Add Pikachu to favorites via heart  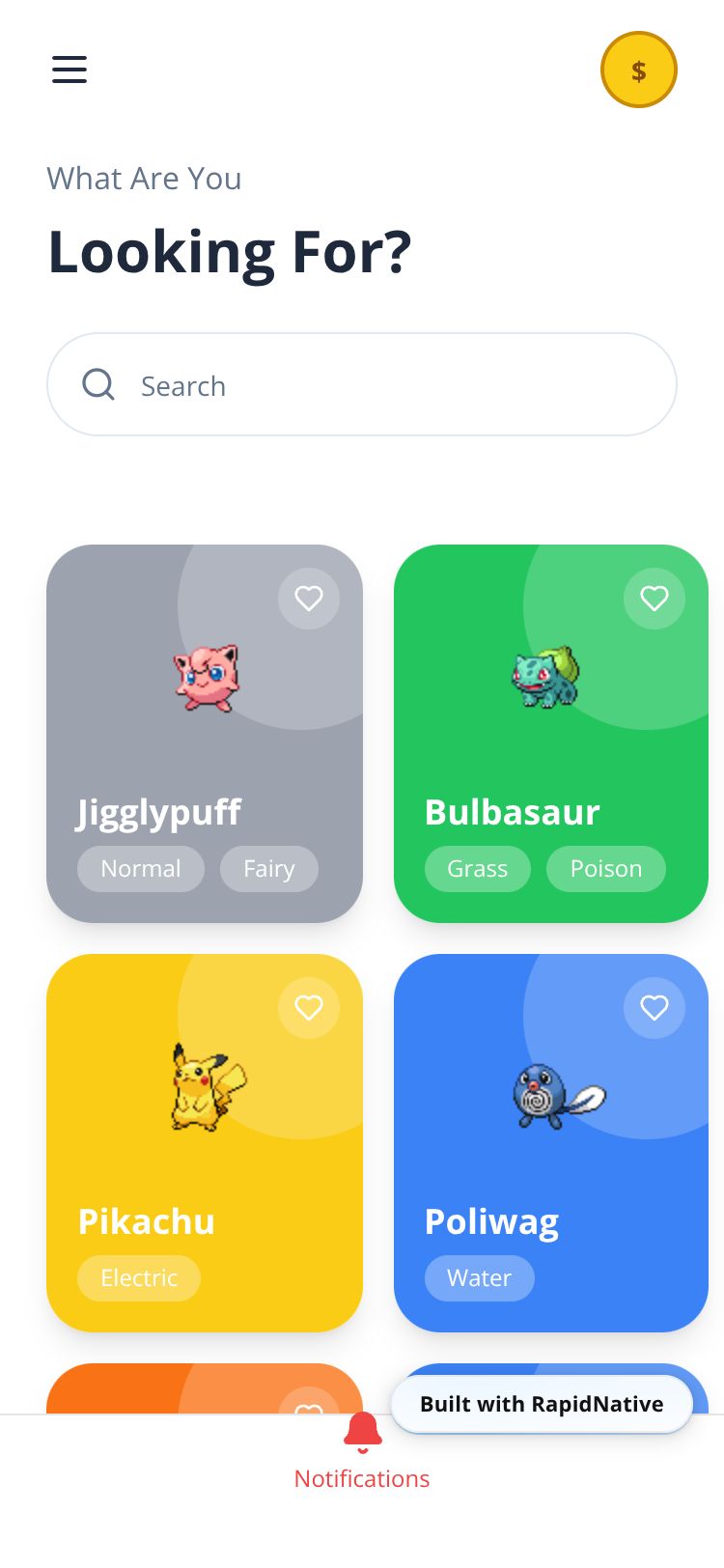[x=309, y=1008]
